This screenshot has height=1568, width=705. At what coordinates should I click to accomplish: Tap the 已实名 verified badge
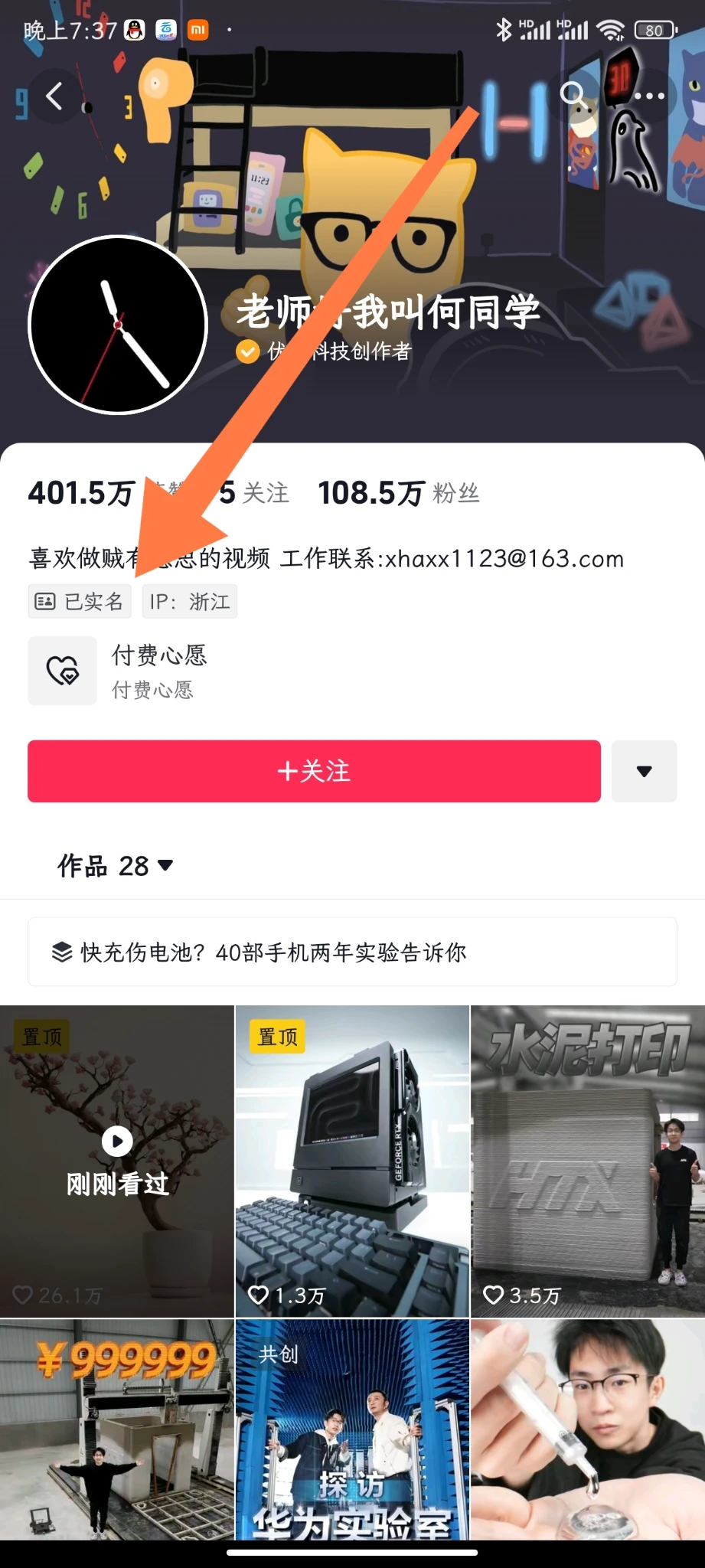(80, 601)
